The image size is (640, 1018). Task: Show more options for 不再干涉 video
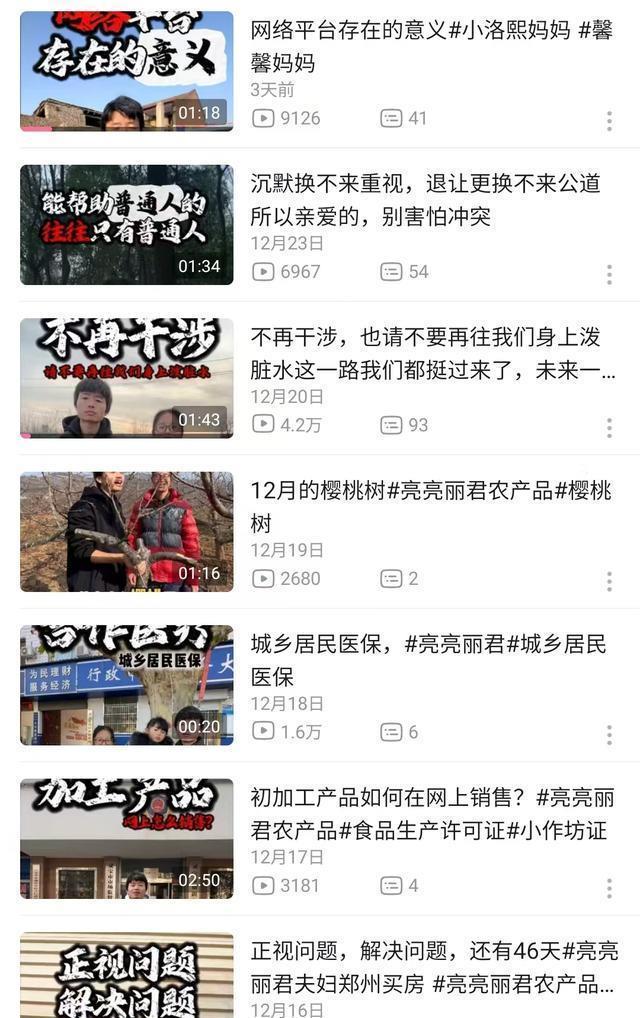pyautogui.click(x=608, y=428)
